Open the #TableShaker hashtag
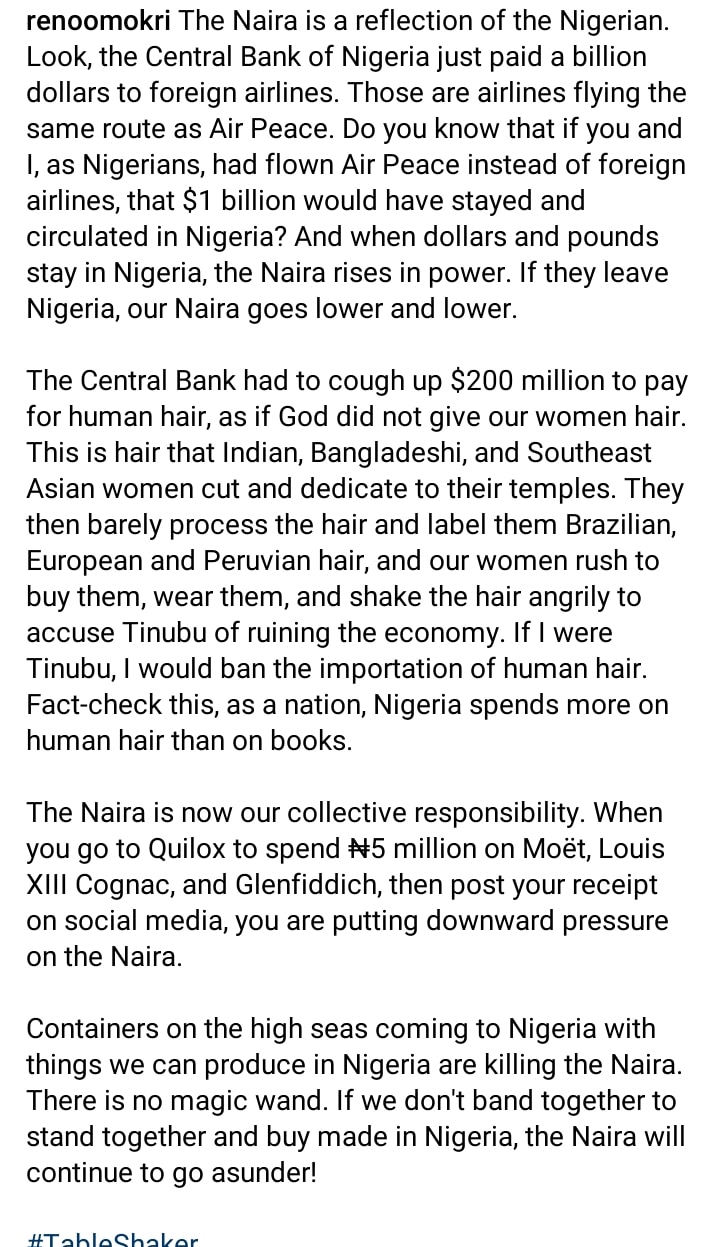The width and height of the screenshot is (720, 1247). [x=112, y=1239]
